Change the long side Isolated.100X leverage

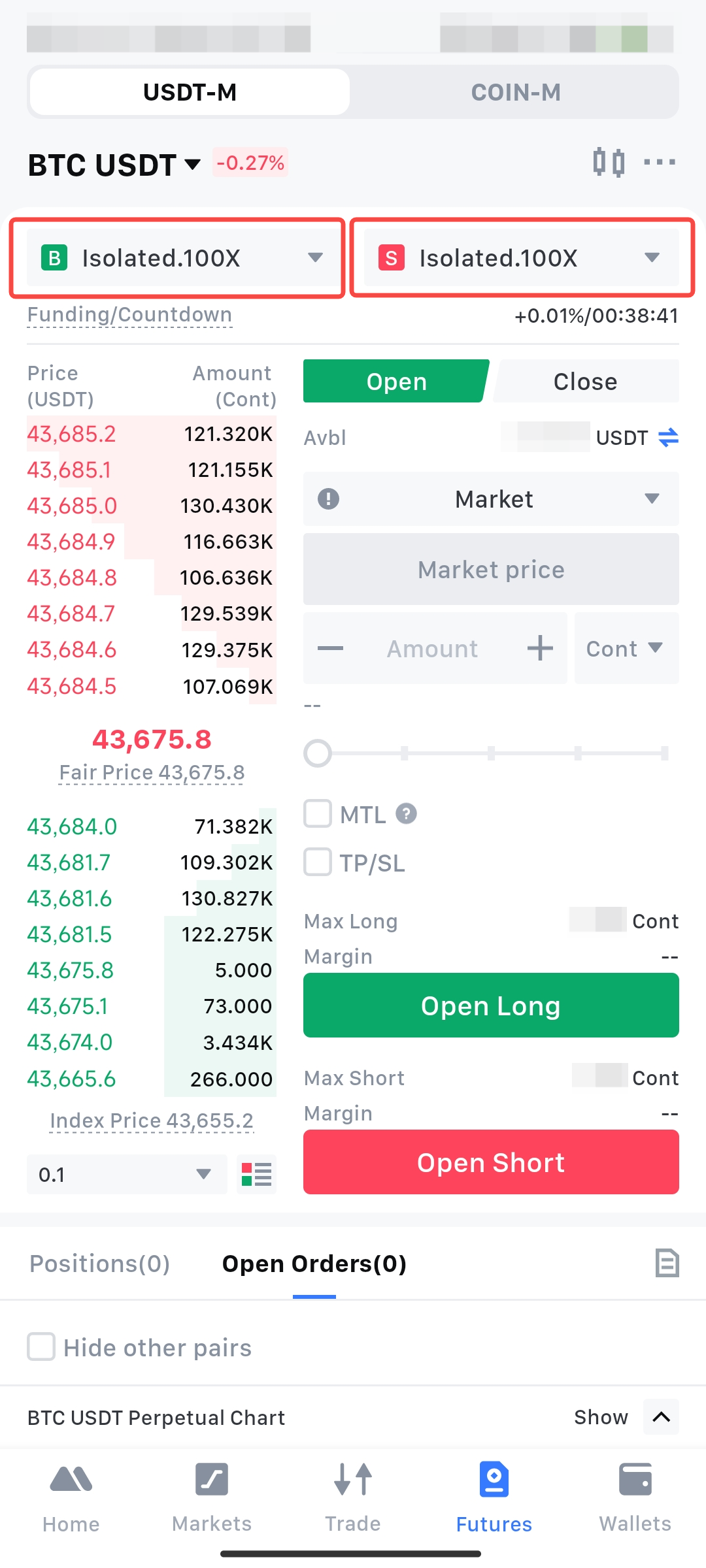click(177, 258)
